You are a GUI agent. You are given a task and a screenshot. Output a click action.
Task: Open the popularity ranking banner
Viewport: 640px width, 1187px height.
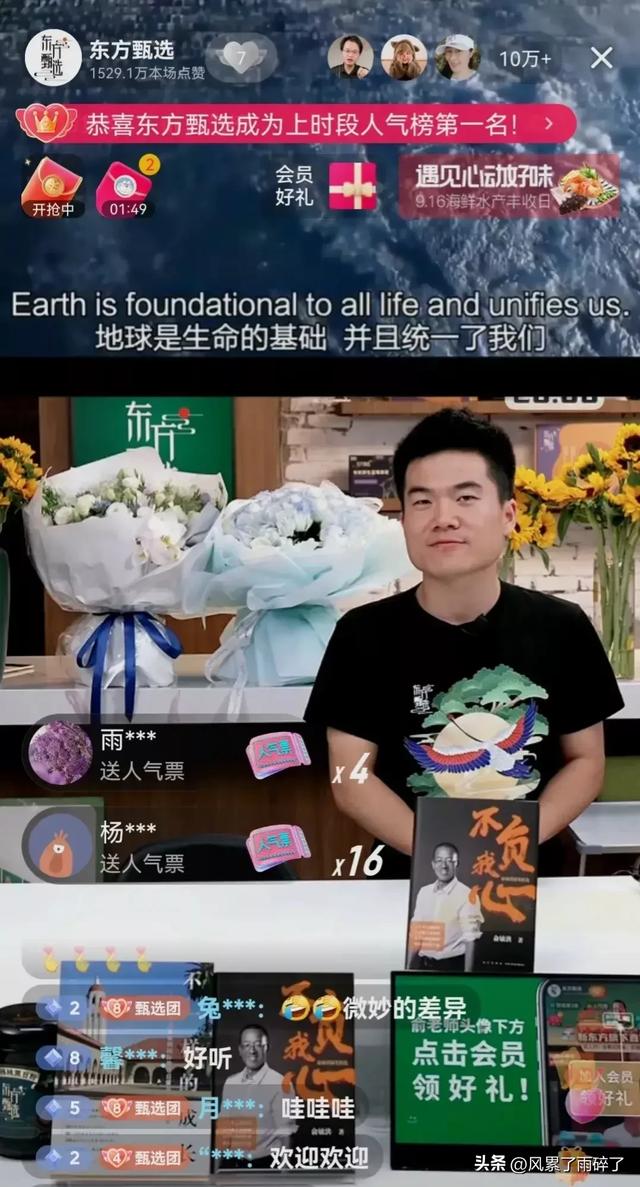pyautogui.click(x=296, y=124)
